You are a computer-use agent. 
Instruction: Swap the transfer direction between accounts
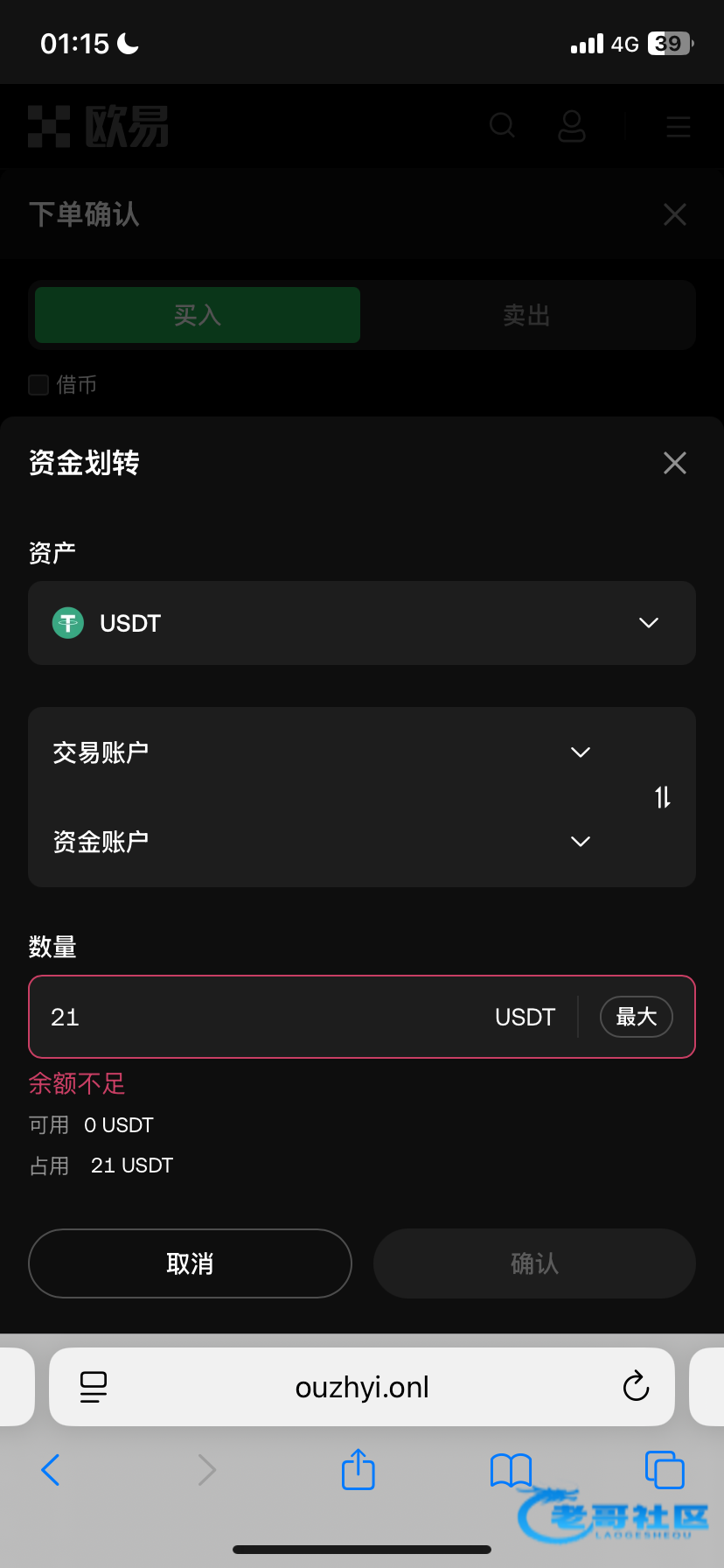coord(663,797)
